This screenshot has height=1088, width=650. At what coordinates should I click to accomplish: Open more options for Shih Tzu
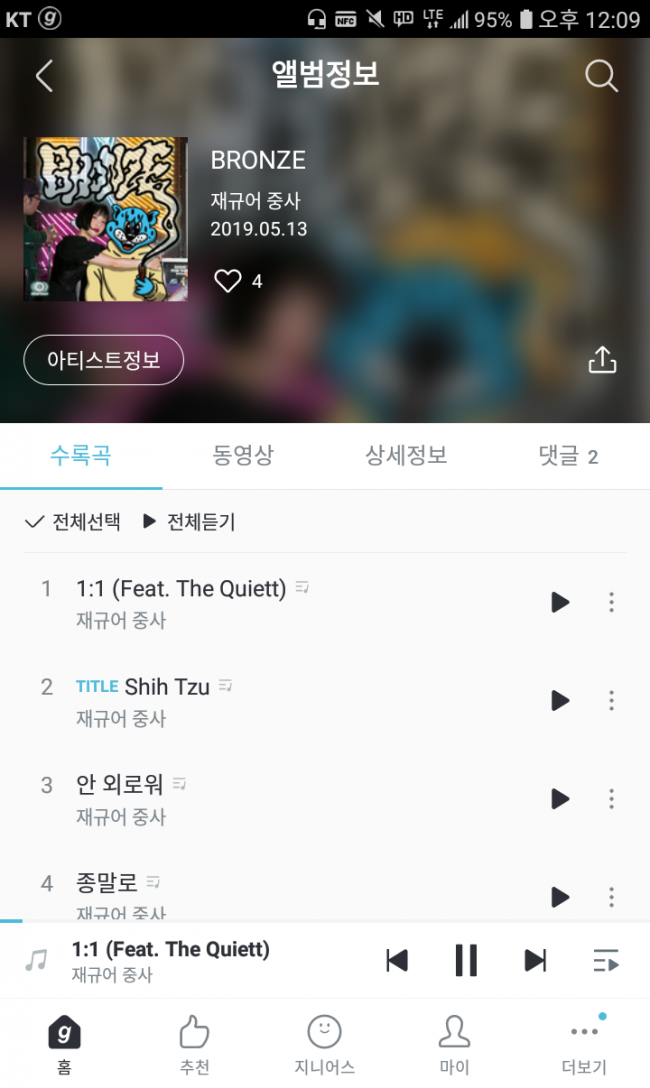[x=612, y=700]
